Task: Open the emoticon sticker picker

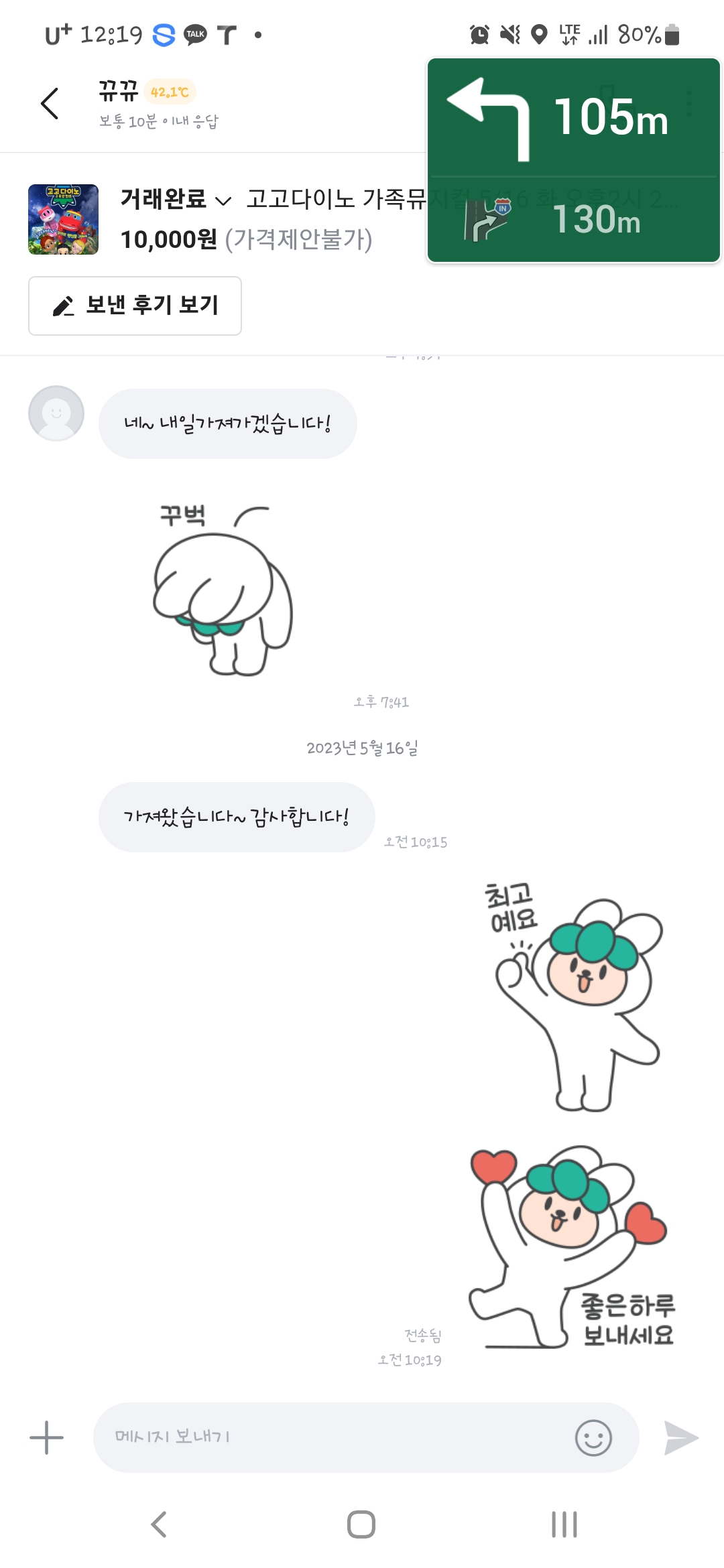Action: click(x=593, y=1437)
